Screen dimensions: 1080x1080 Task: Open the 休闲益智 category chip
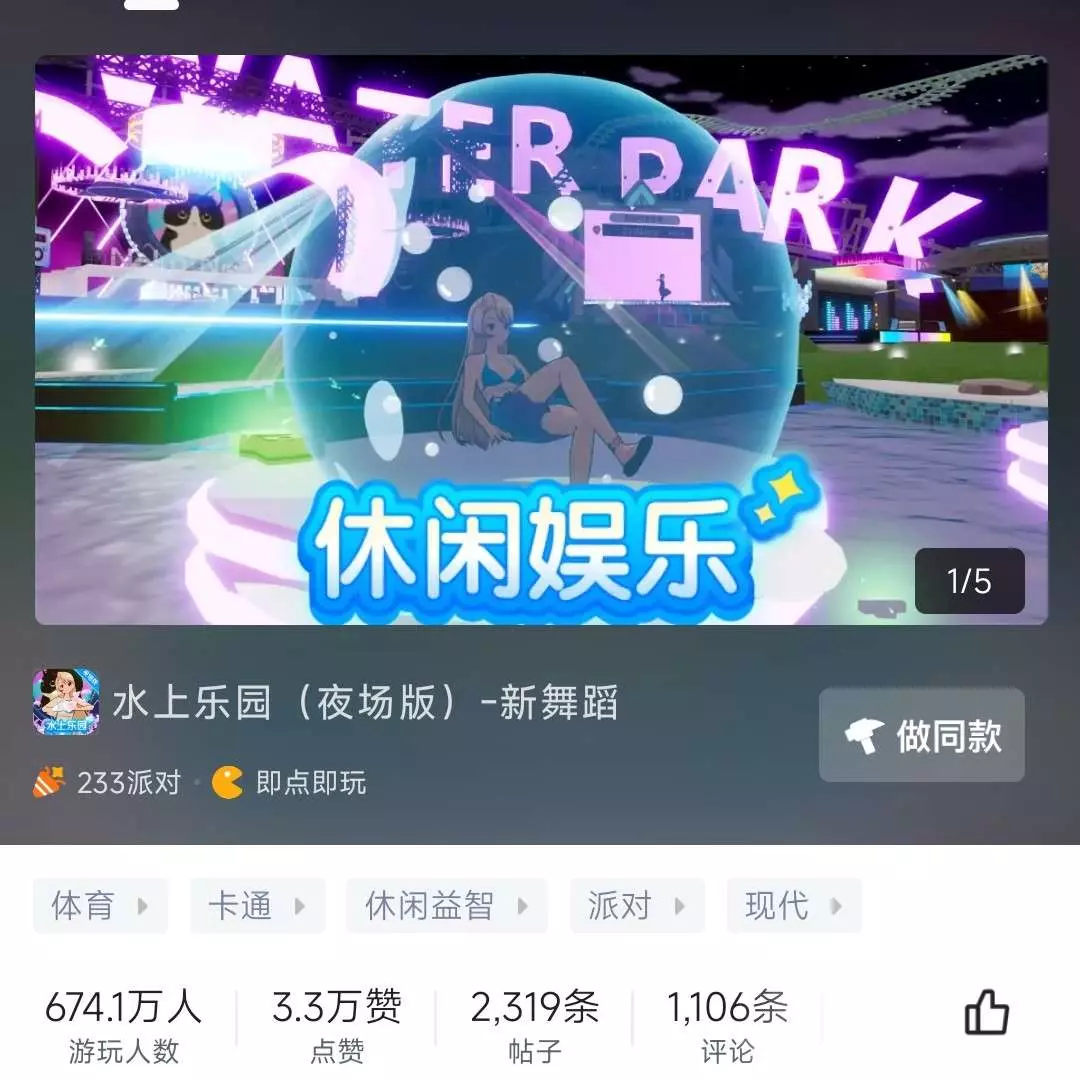[446, 906]
